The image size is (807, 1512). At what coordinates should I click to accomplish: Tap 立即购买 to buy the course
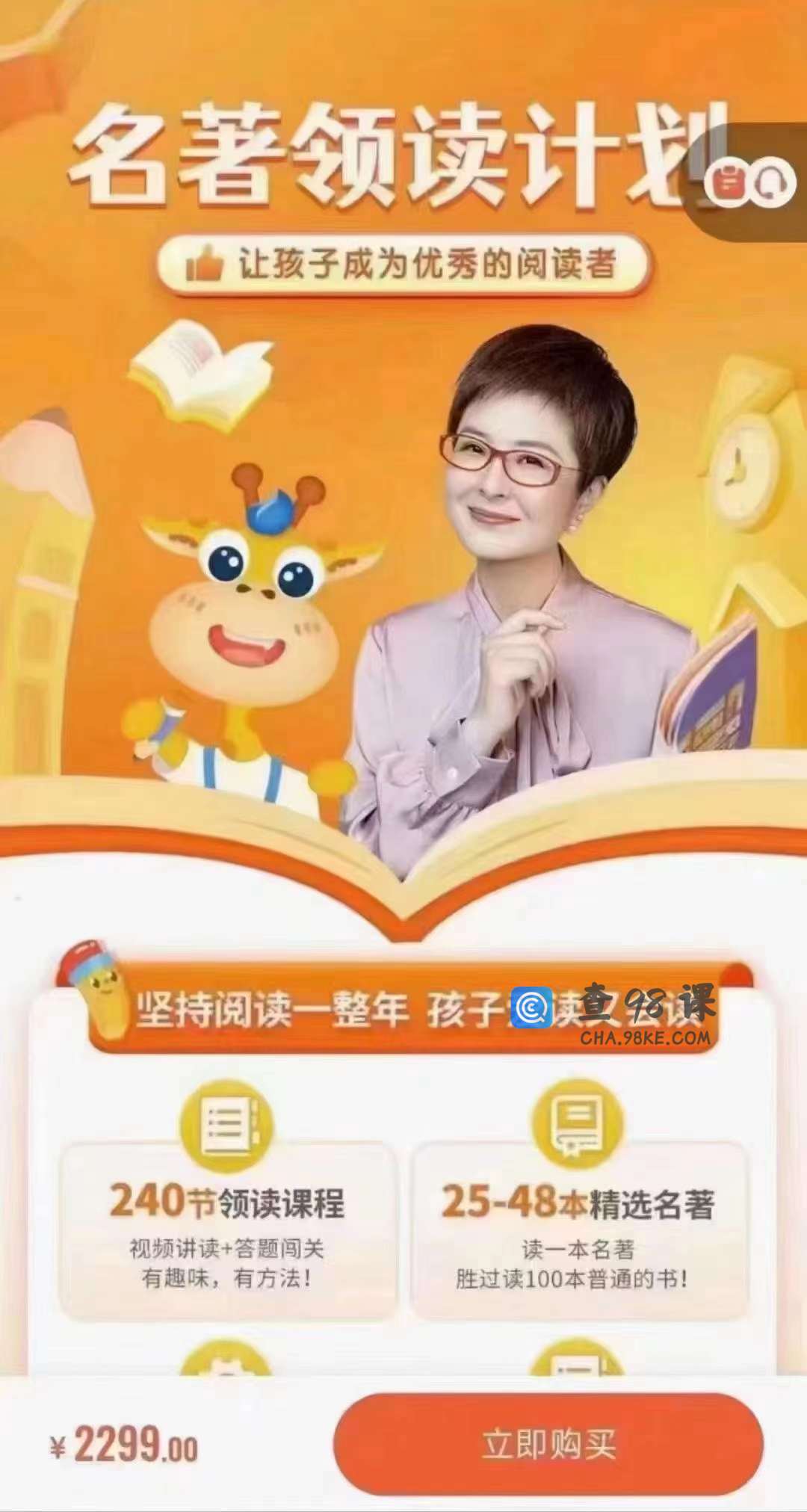[x=548, y=1444]
